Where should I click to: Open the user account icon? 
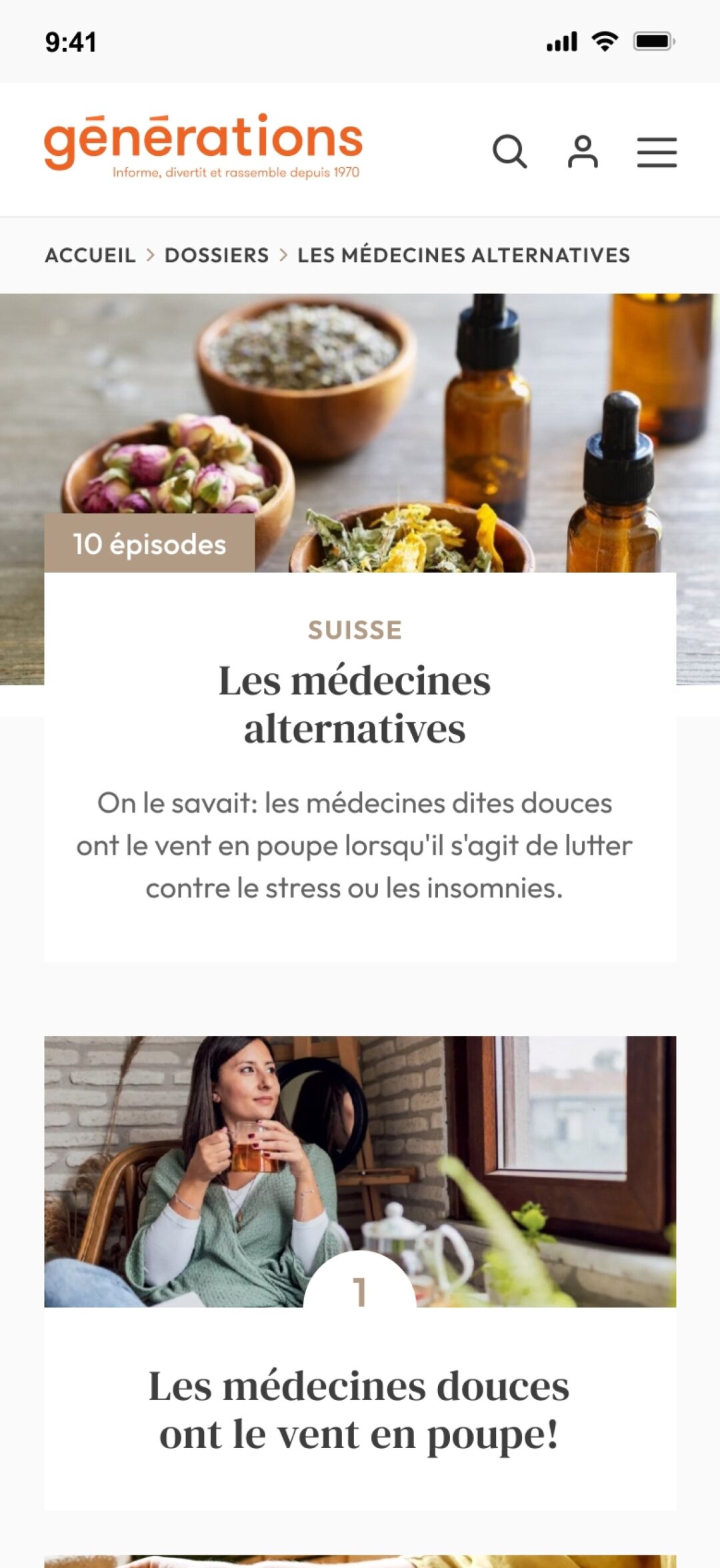(x=583, y=151)
